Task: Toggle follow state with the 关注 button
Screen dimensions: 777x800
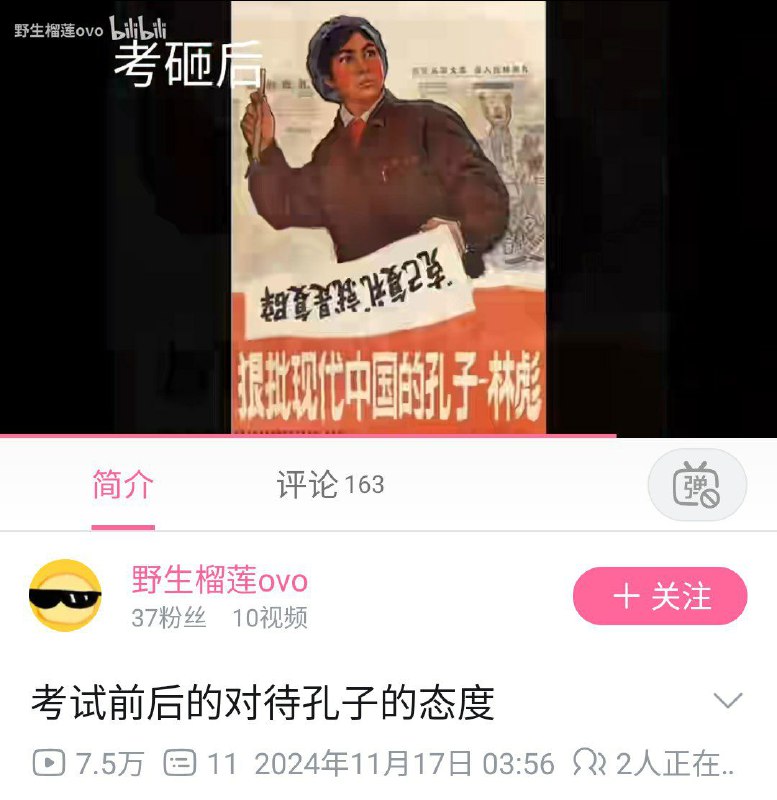Action: click(660, 595)
